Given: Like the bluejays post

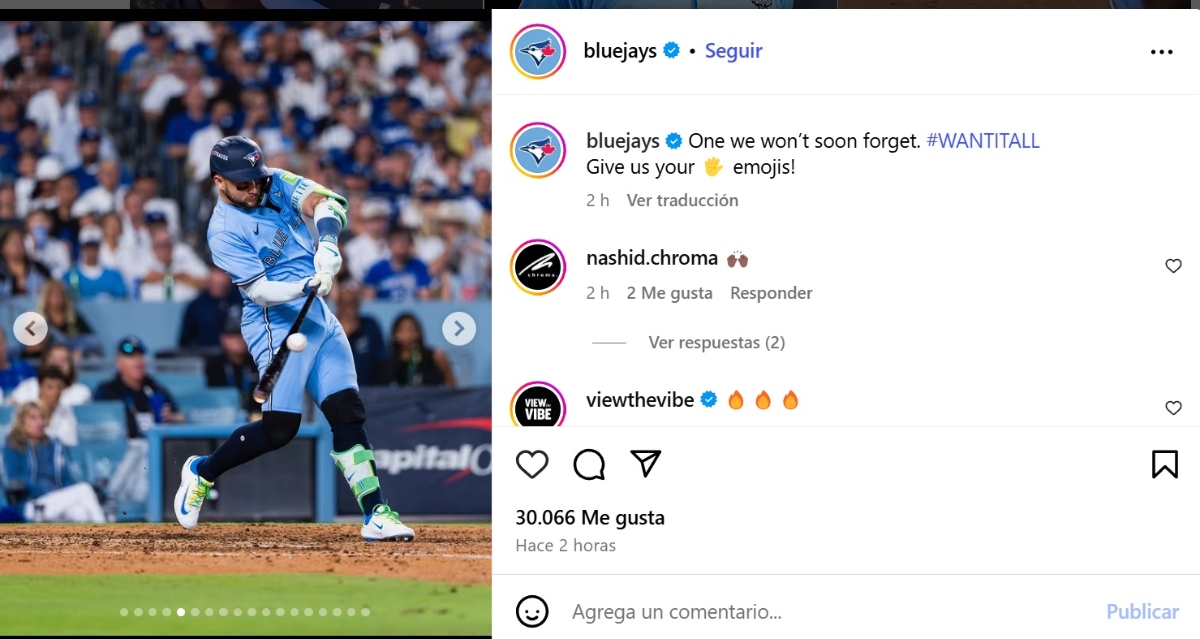Looking at the screenshot, I should click(x=532, y=464).
